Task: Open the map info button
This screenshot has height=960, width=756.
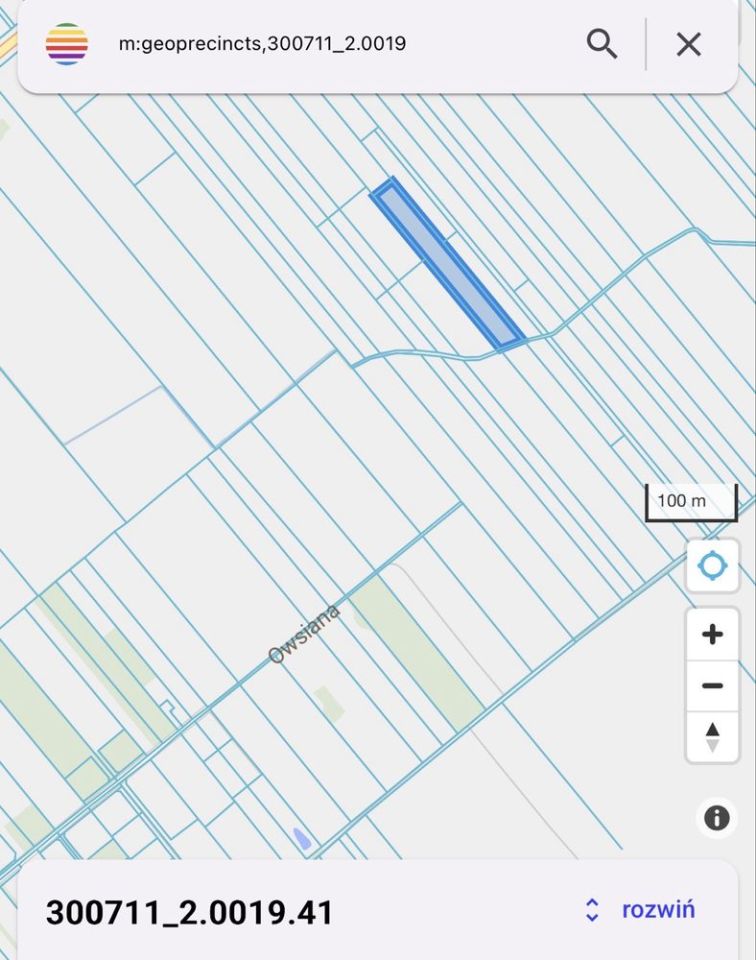Action: pos(716,818)
